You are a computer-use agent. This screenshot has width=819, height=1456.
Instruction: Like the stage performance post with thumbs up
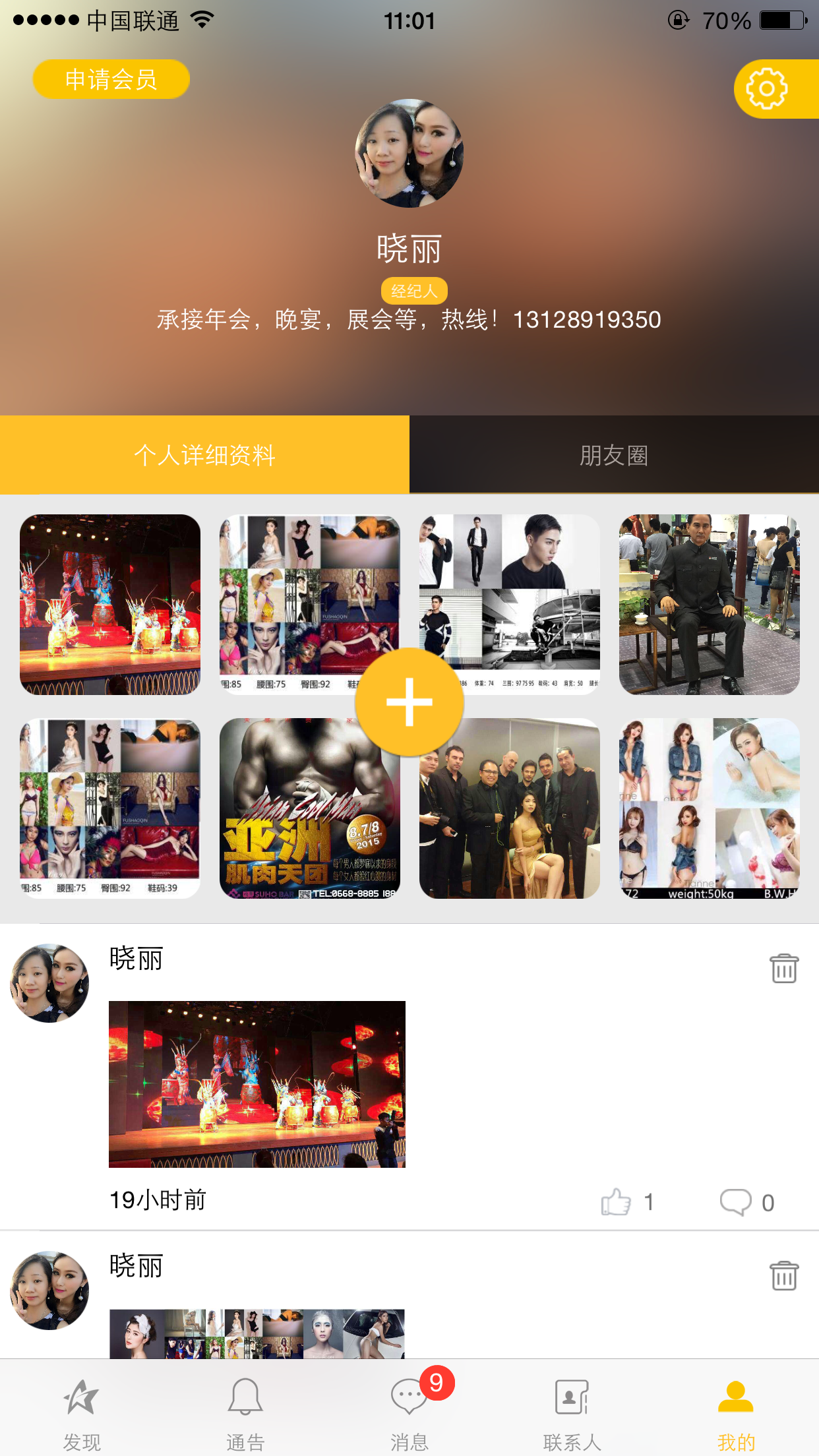(617, 1201)
